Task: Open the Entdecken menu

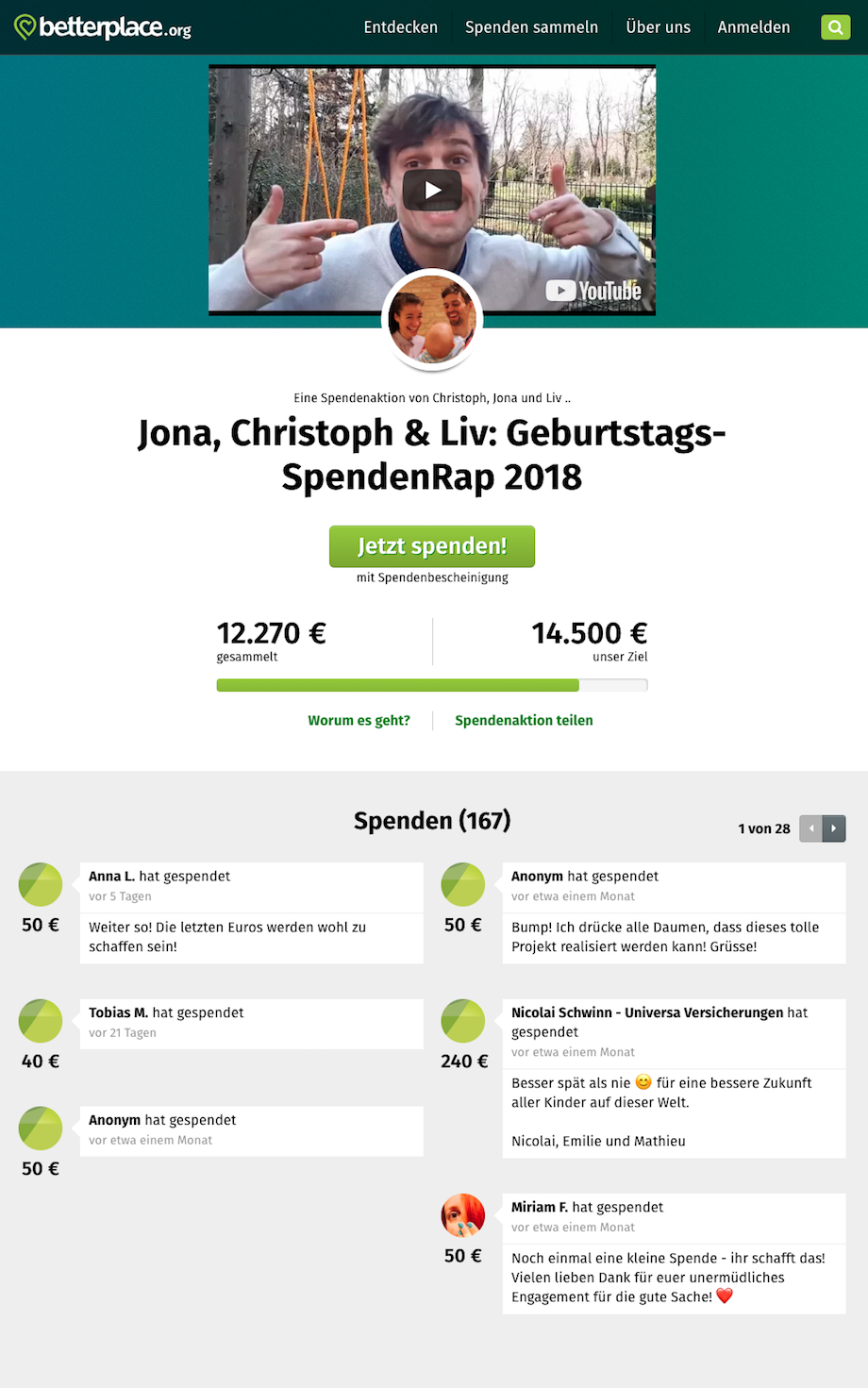Action: [400, 27]
